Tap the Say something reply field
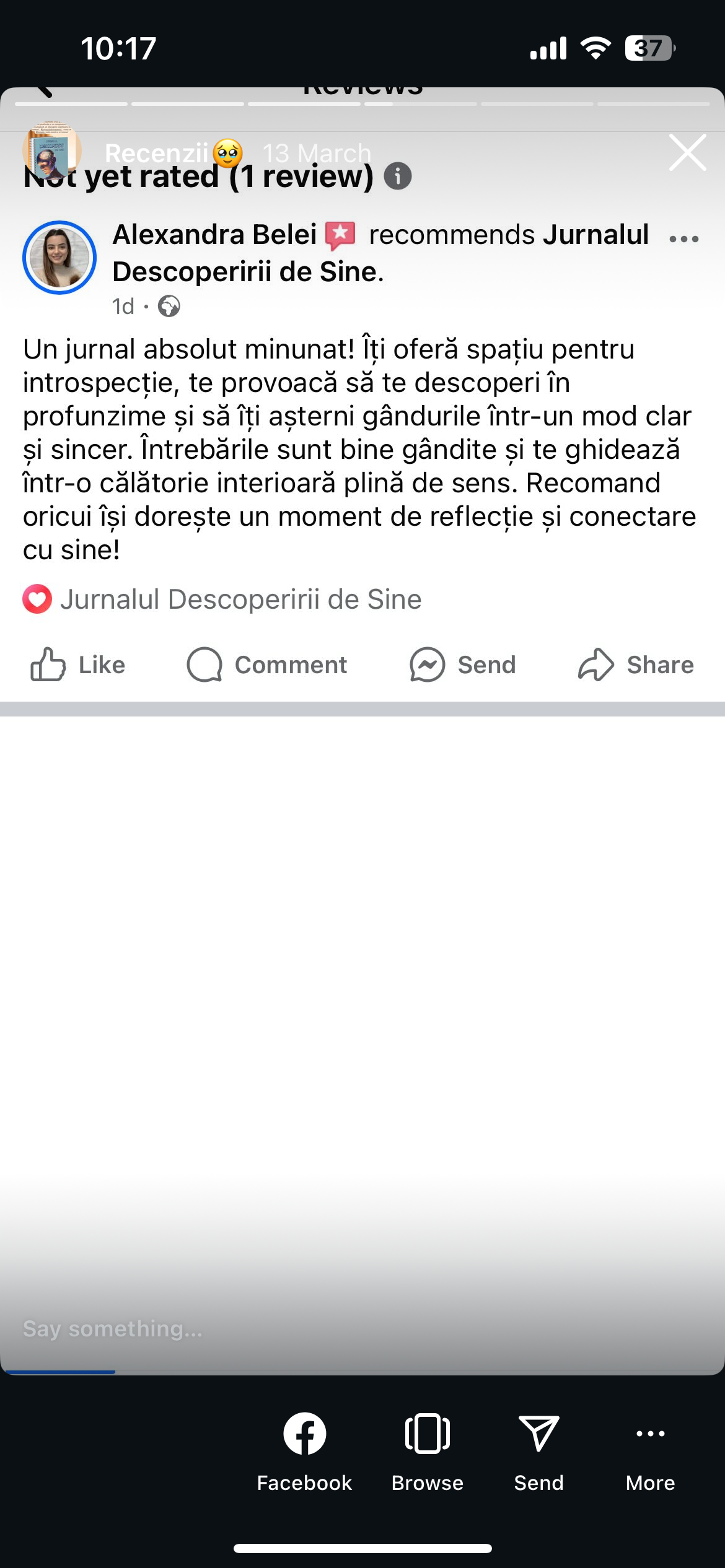 [x=248, y=1328]
